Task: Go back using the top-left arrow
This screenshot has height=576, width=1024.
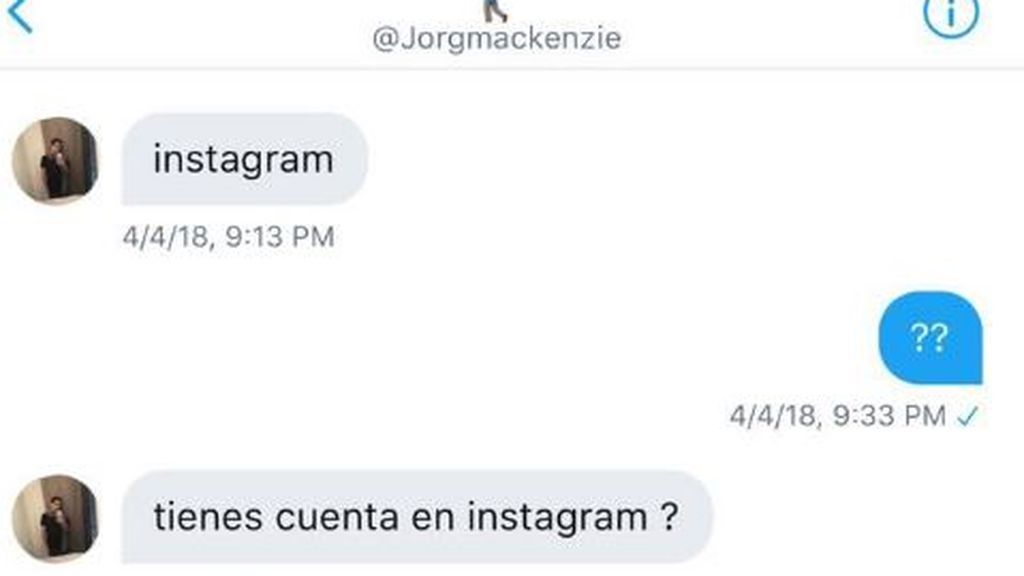Action: pos(20,15)
